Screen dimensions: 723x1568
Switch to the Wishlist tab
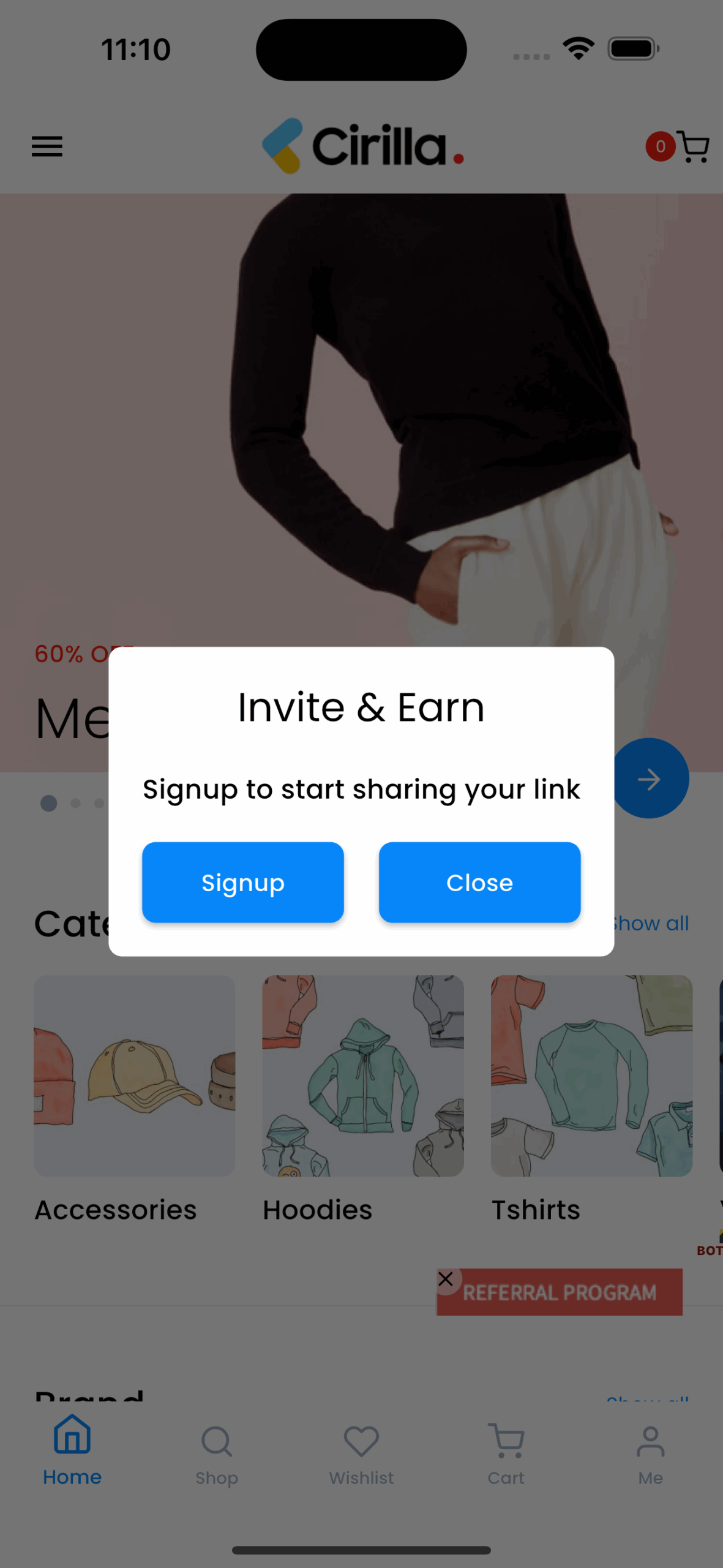point(361,1457)
